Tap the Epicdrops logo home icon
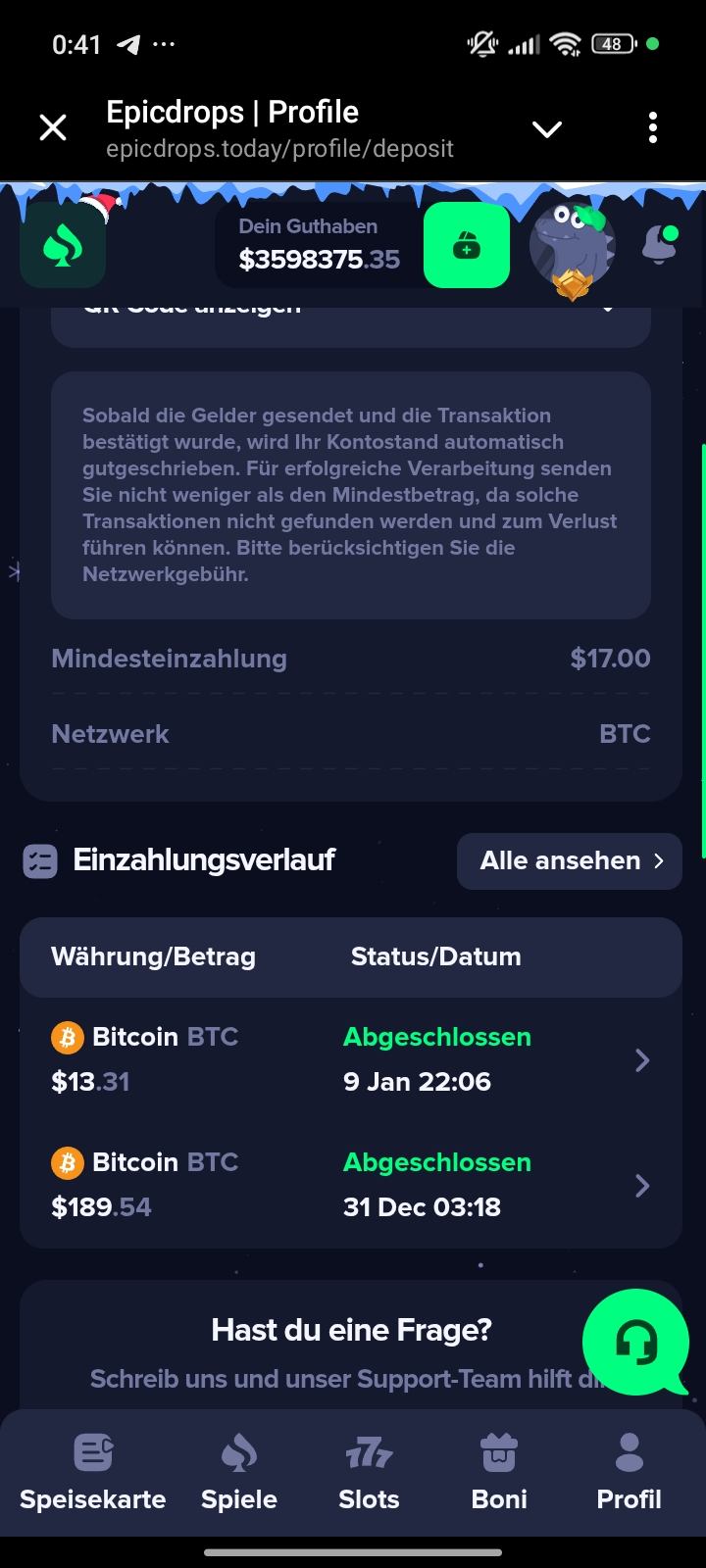The image size is (706, 1568). [63, 246]
